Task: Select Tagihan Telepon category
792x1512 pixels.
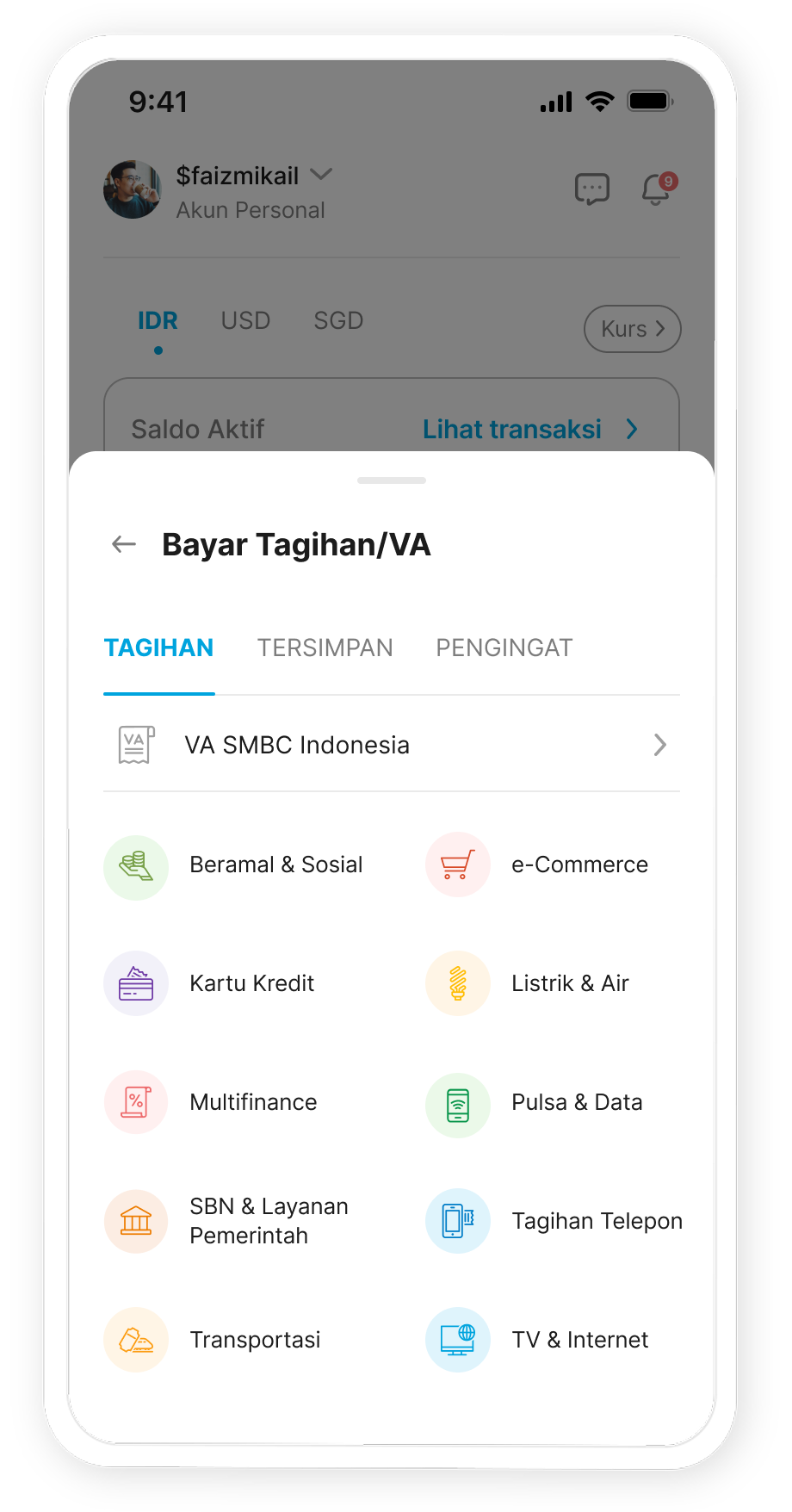Action: coord(555,1221)
